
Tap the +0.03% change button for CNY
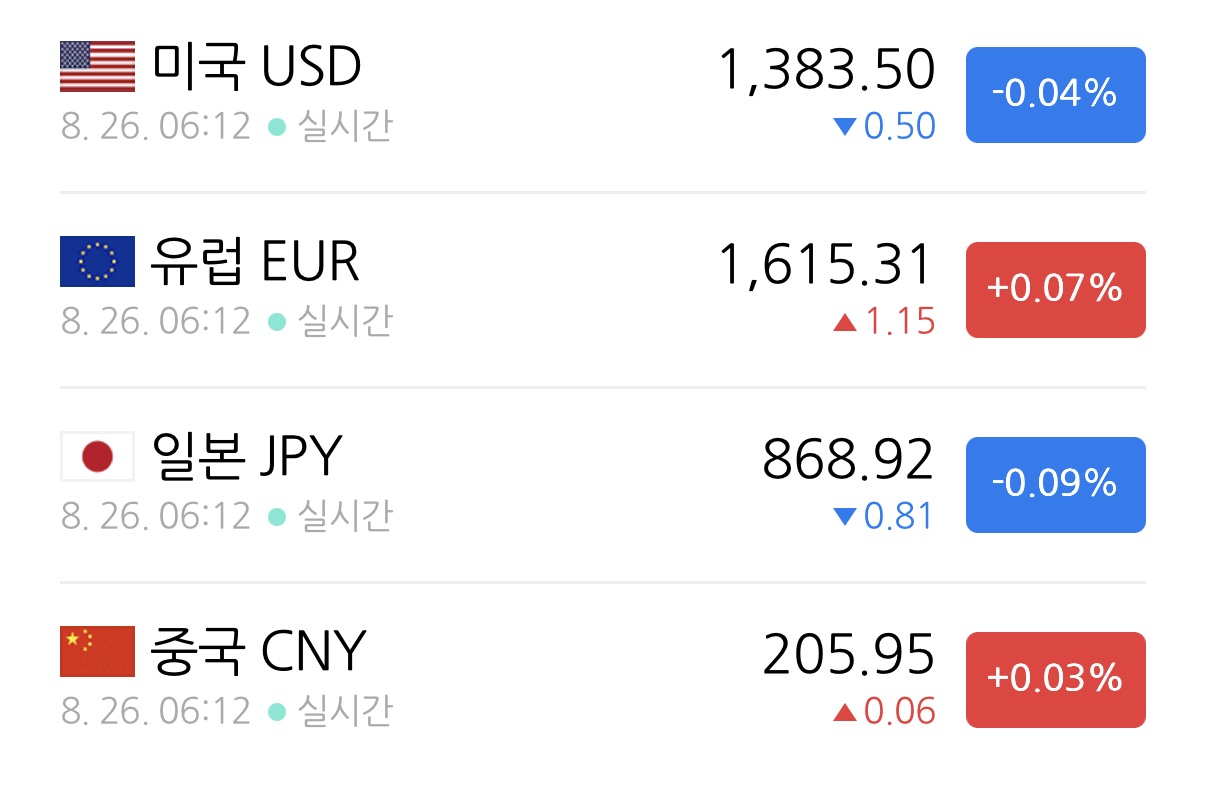coord(1055,680)
